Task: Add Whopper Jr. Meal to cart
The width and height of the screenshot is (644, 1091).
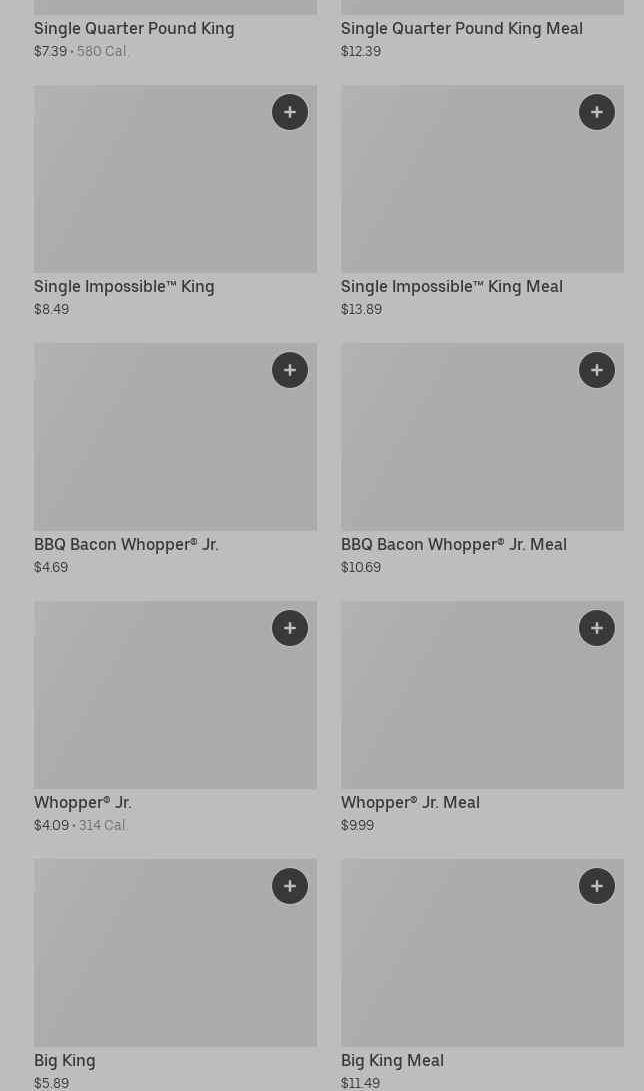Action: click(x=597, y=628)
